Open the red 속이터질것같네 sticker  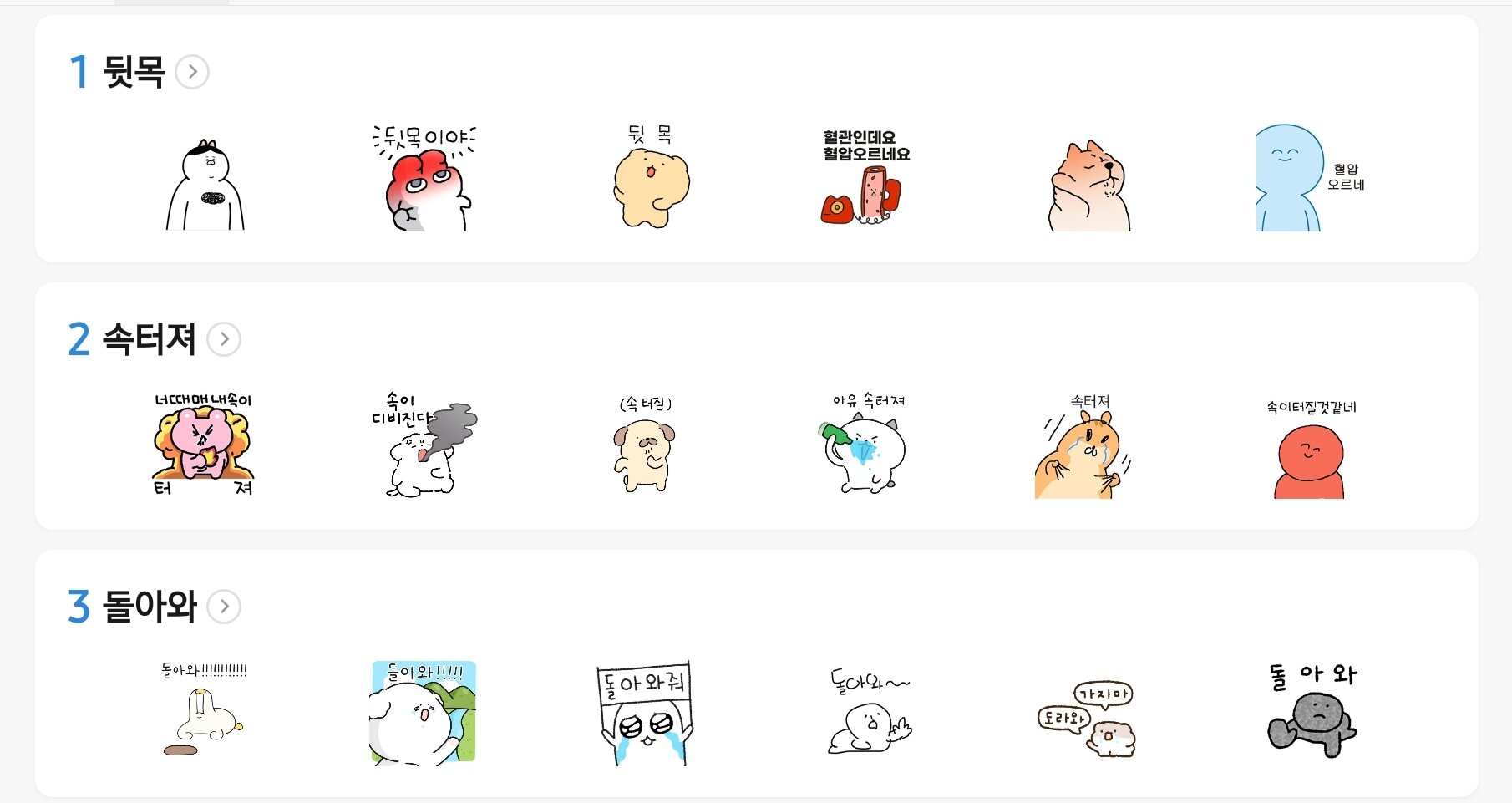1310,451
